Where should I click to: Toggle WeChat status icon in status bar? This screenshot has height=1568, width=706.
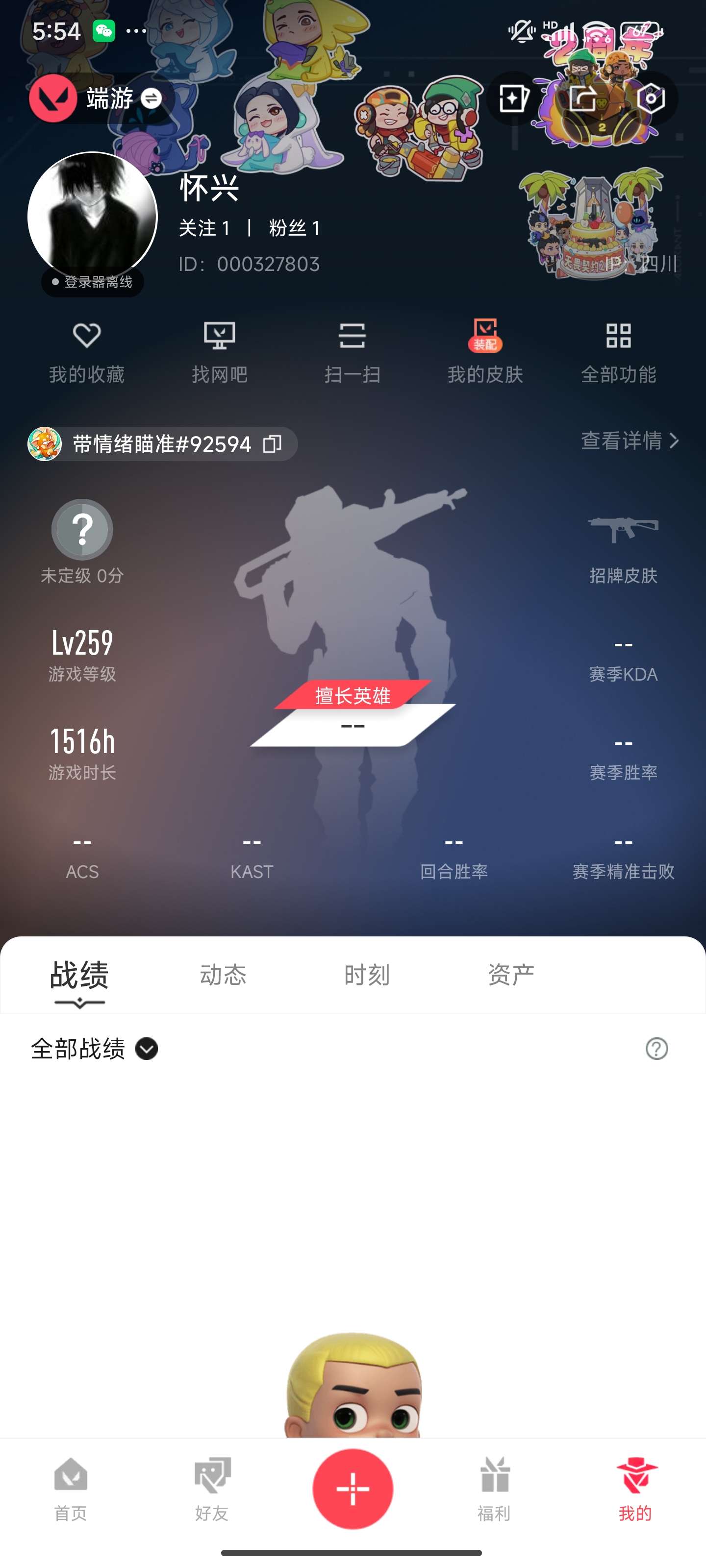point(104,30)
